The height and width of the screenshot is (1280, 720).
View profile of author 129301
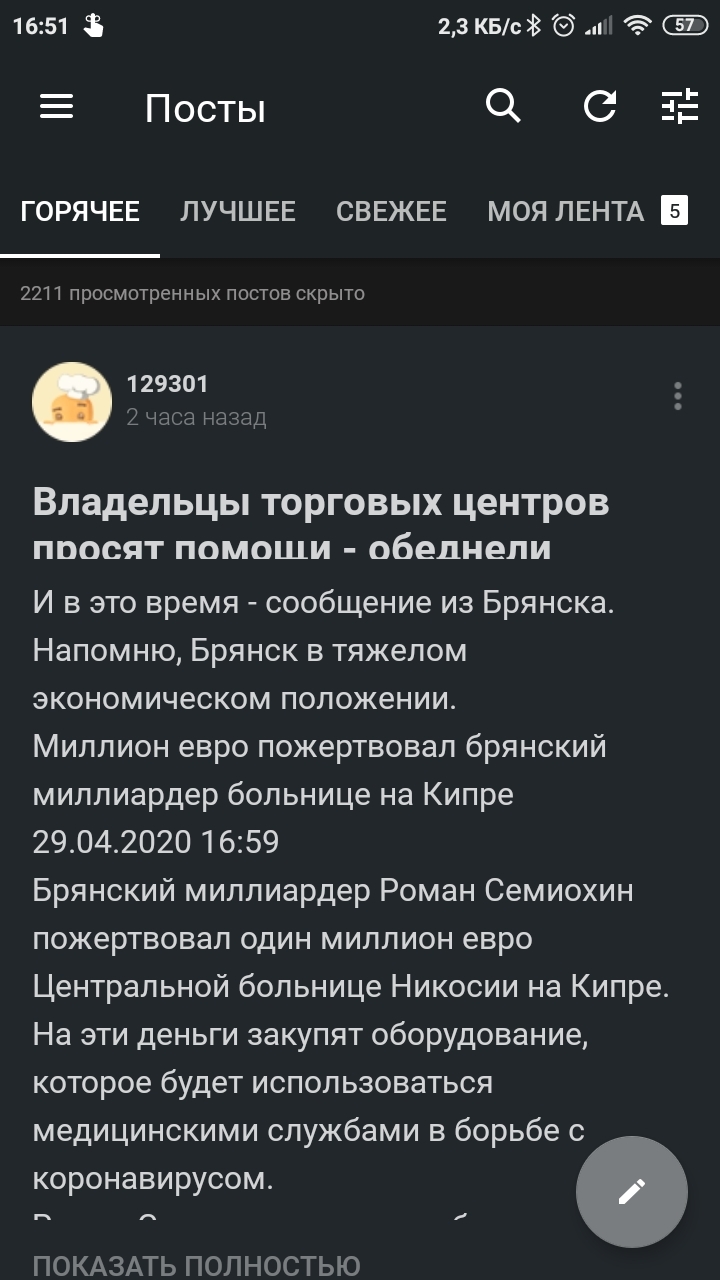click(167, 385)
